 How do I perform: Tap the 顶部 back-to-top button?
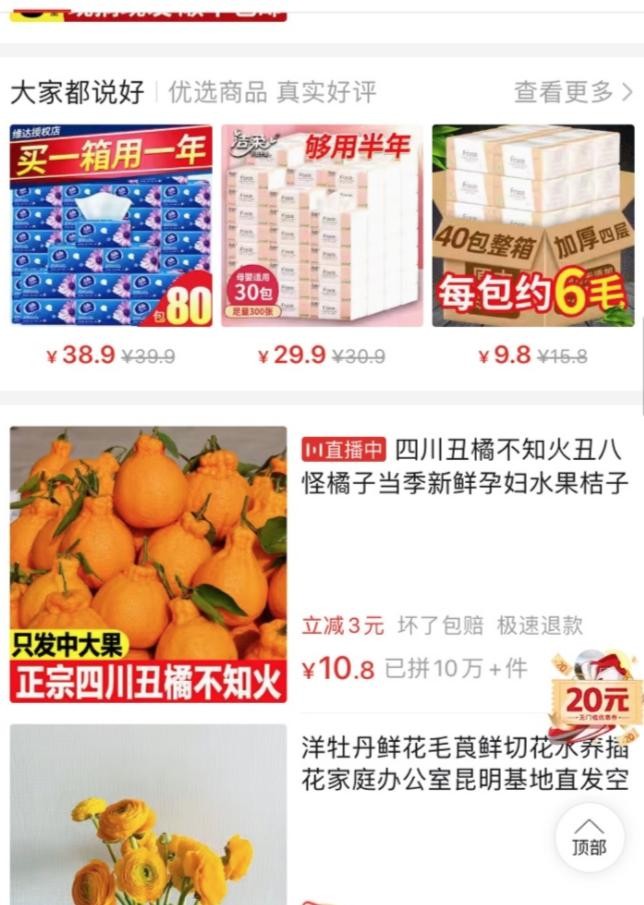coord(589,836)
